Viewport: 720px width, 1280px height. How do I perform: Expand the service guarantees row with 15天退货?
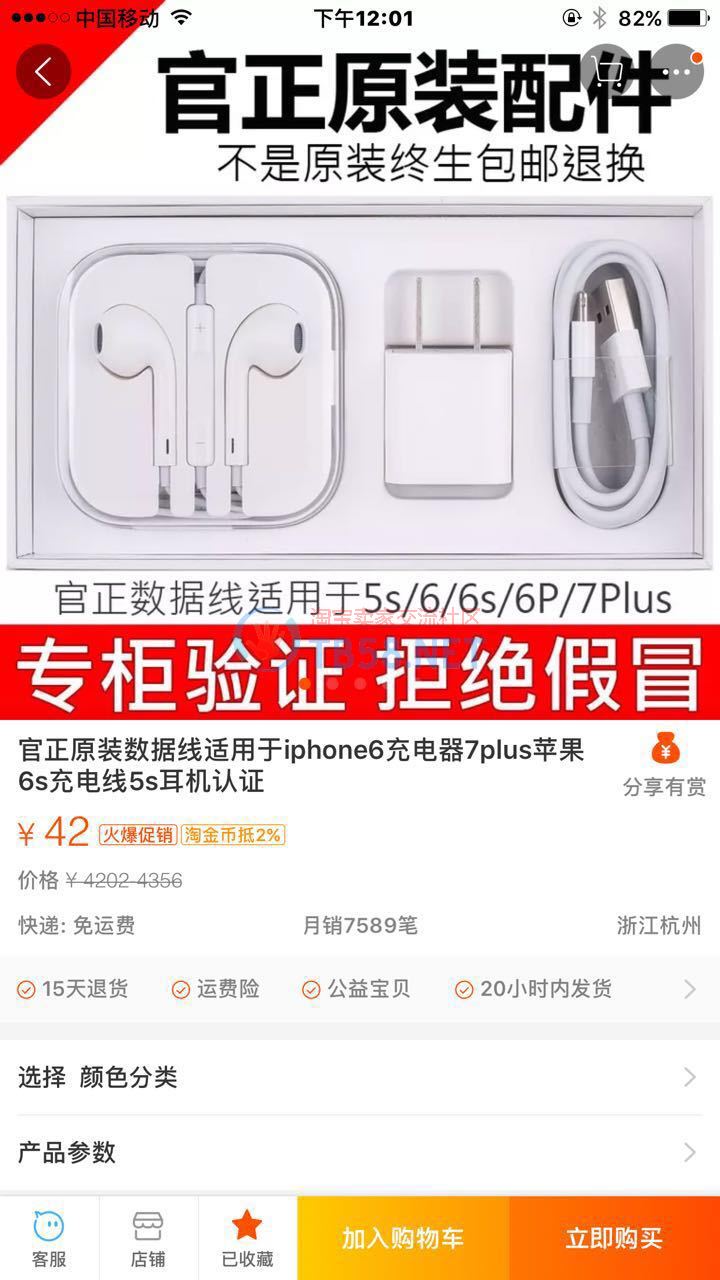click(360, 989)
